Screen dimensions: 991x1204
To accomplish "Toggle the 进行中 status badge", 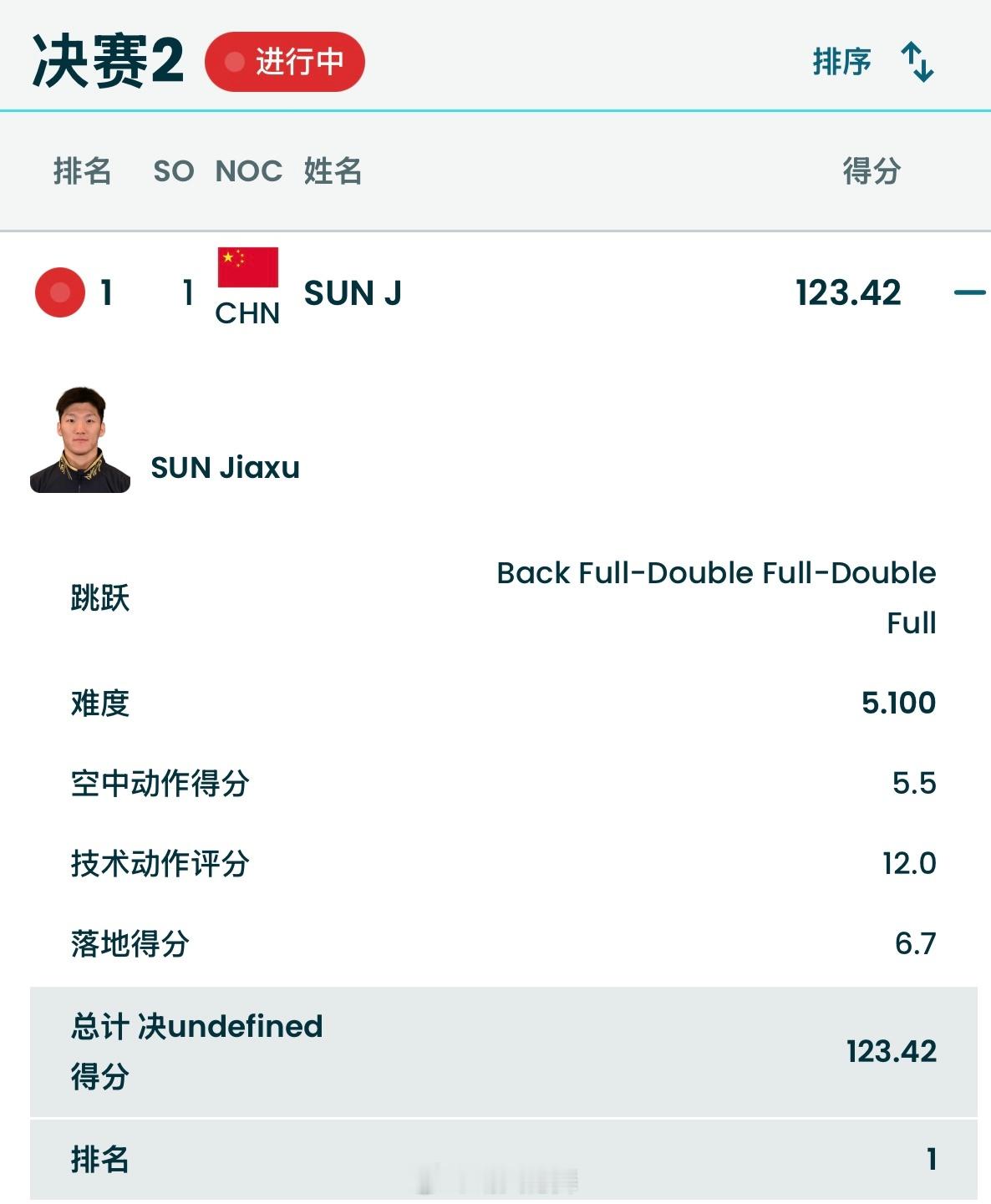I will [x=285, y=62].
